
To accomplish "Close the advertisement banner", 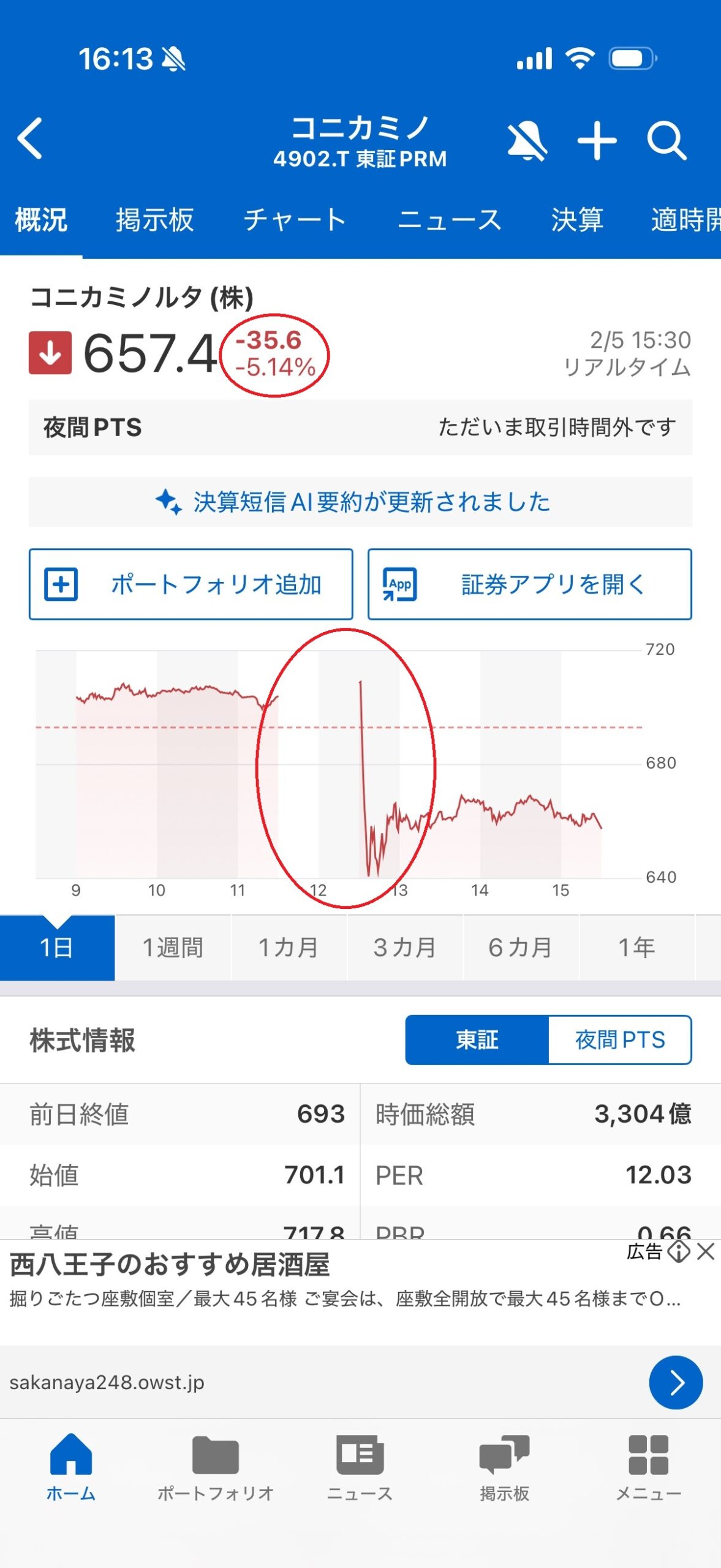I will click(x=706, y=1251).
